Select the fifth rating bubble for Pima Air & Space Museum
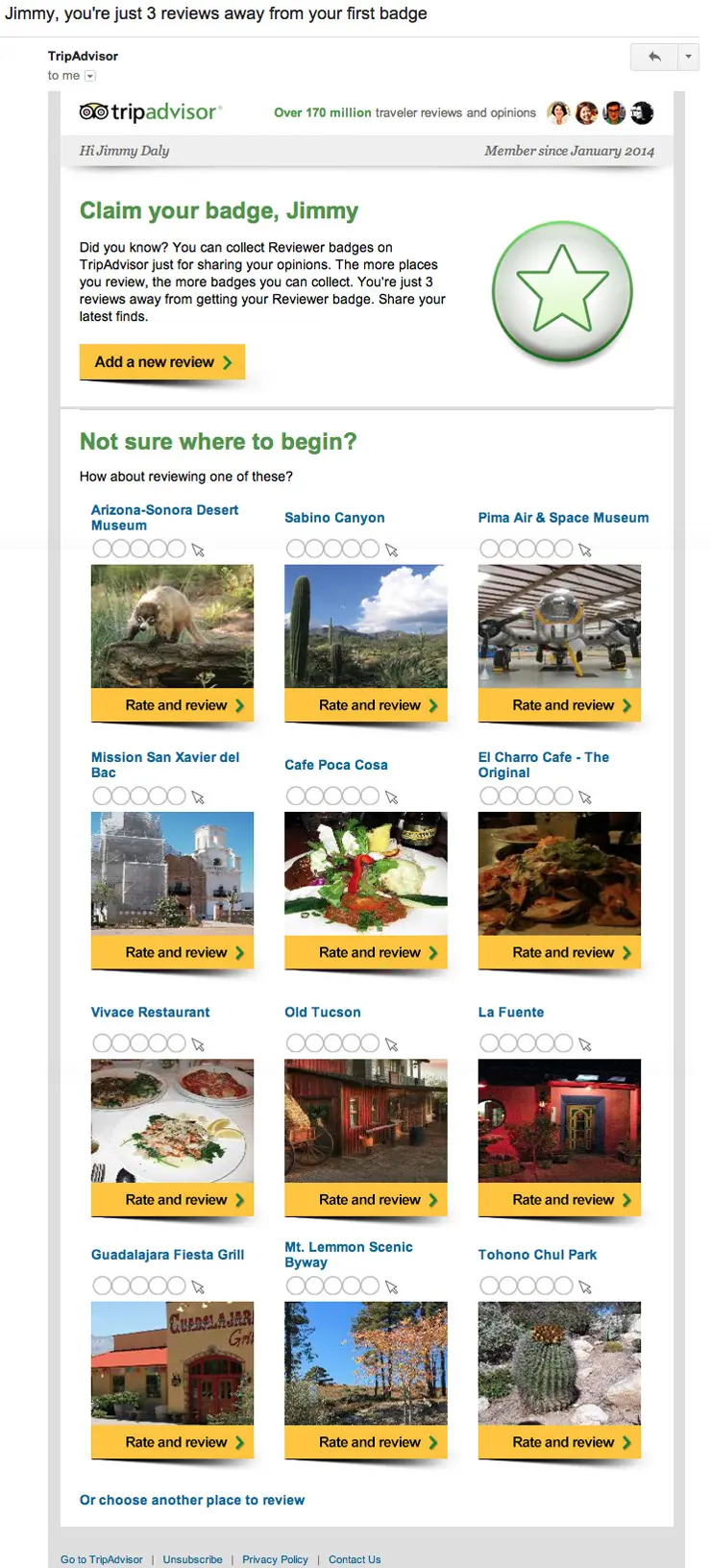 (x=561, y=548)
